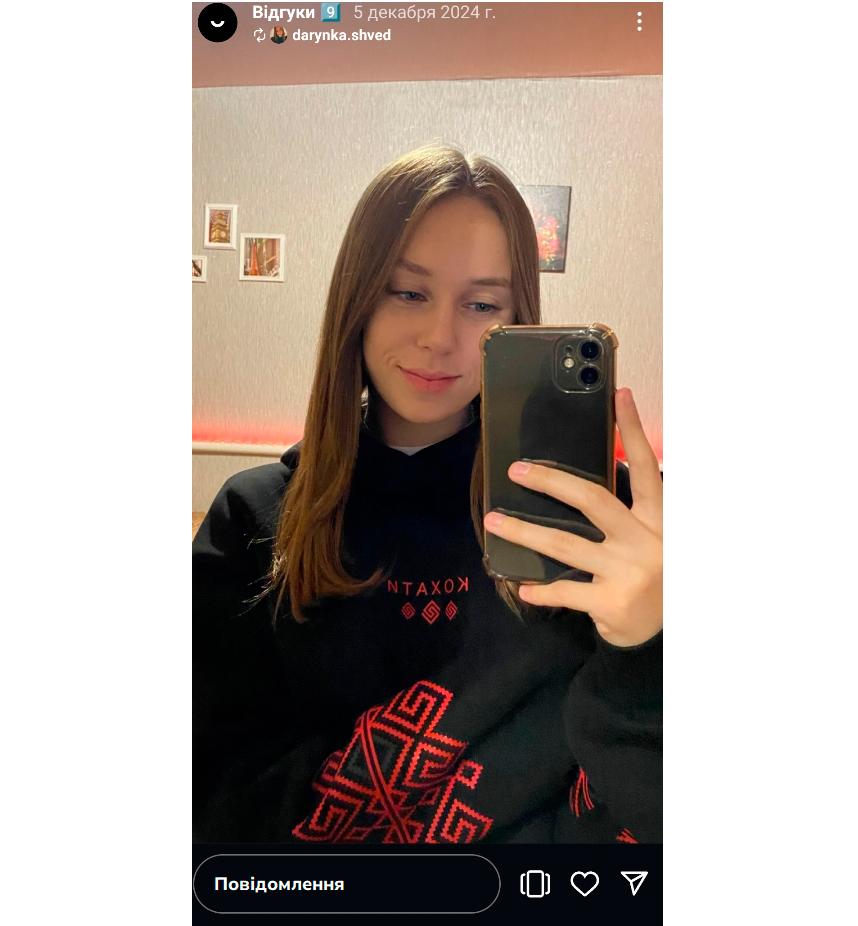Screen dimensions: 858x926
Task: Share the story via paper plane icon
Action: [x=634, y=882]
